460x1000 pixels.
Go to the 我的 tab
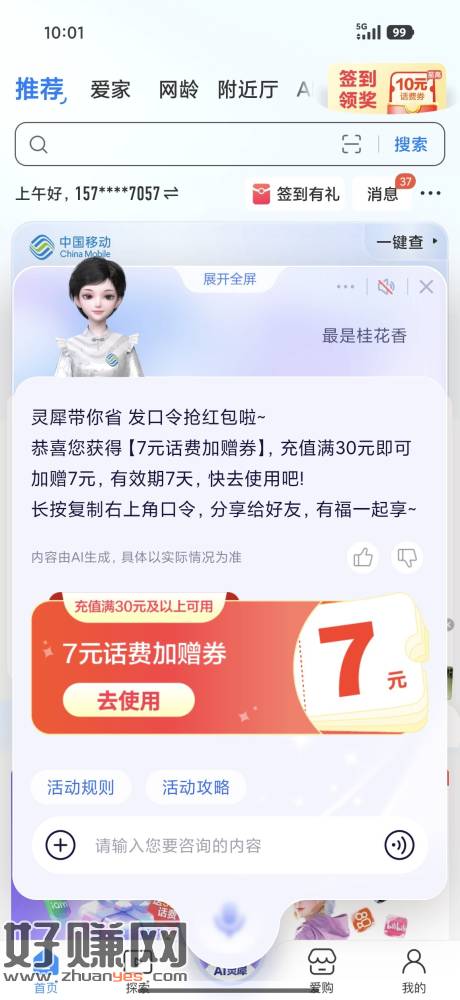(x=414, y=969)
